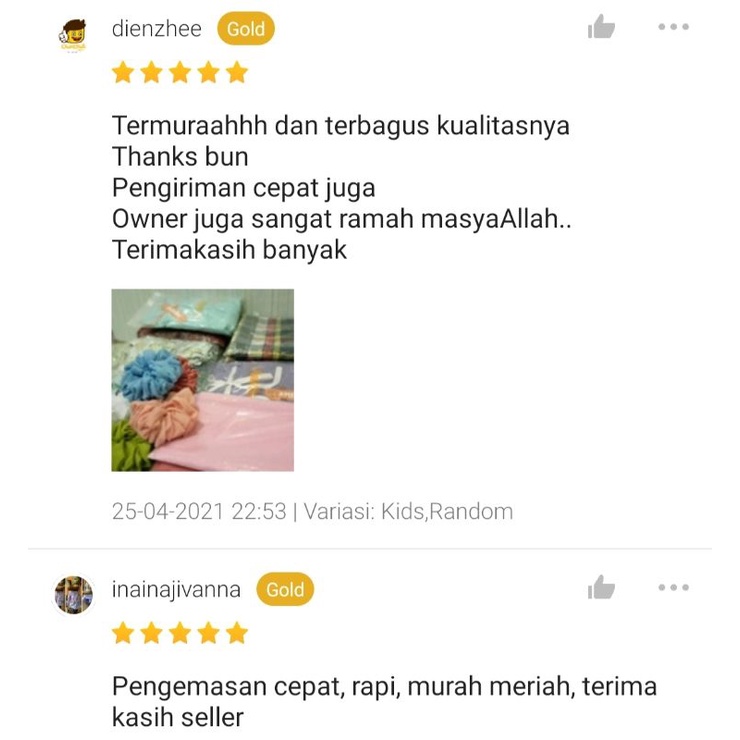This screenshot has width=740, height=740.
Task: View the photo attached to dienzhee's review
Action: click(202, 380)
